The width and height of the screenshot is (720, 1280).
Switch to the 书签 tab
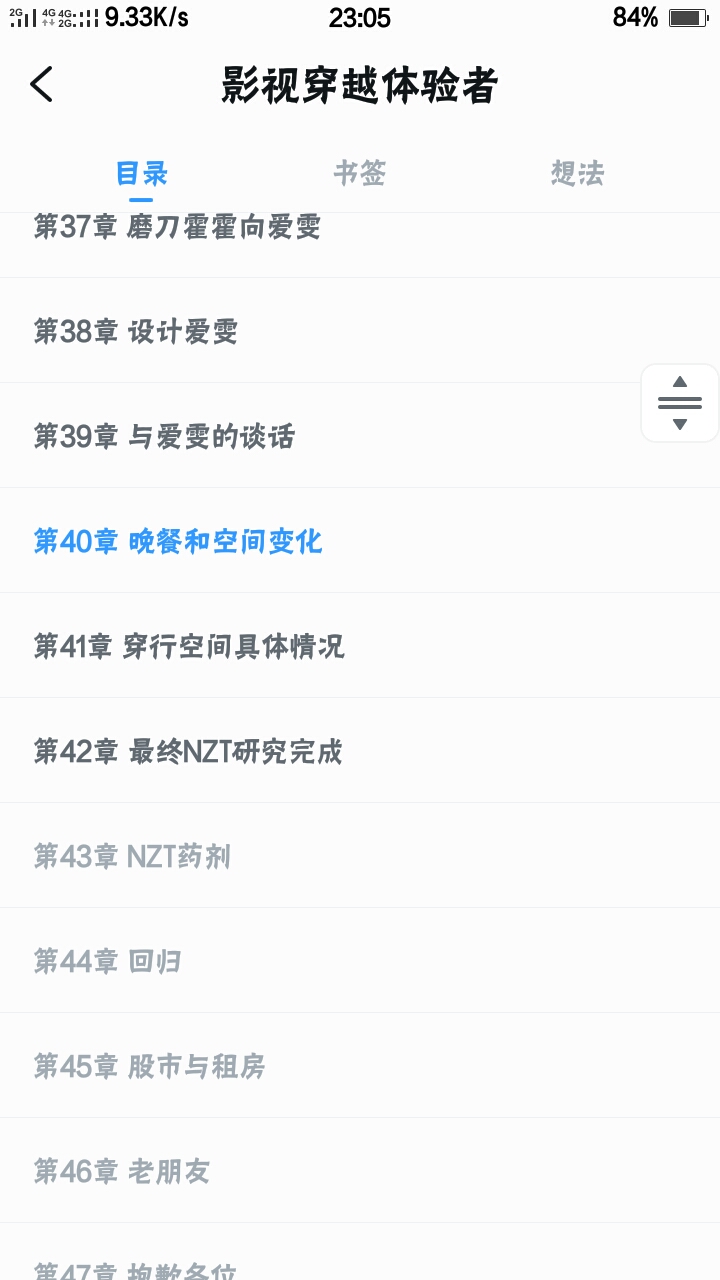click(359, 173)
